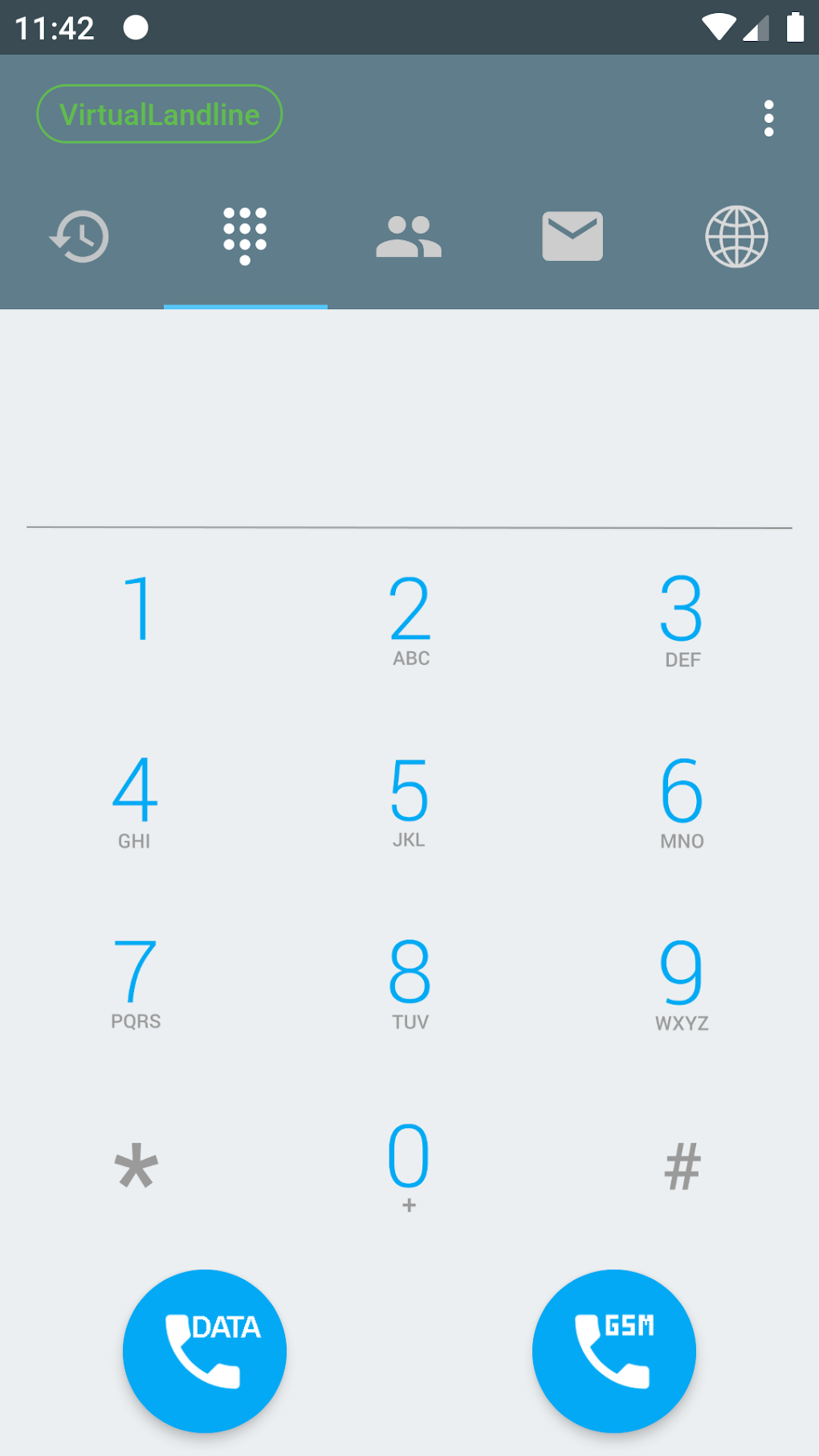Image resolution: width=819 pixels, height=1456 pixels.
Task: Enter the star symbol
Action: pos(136,1165)
